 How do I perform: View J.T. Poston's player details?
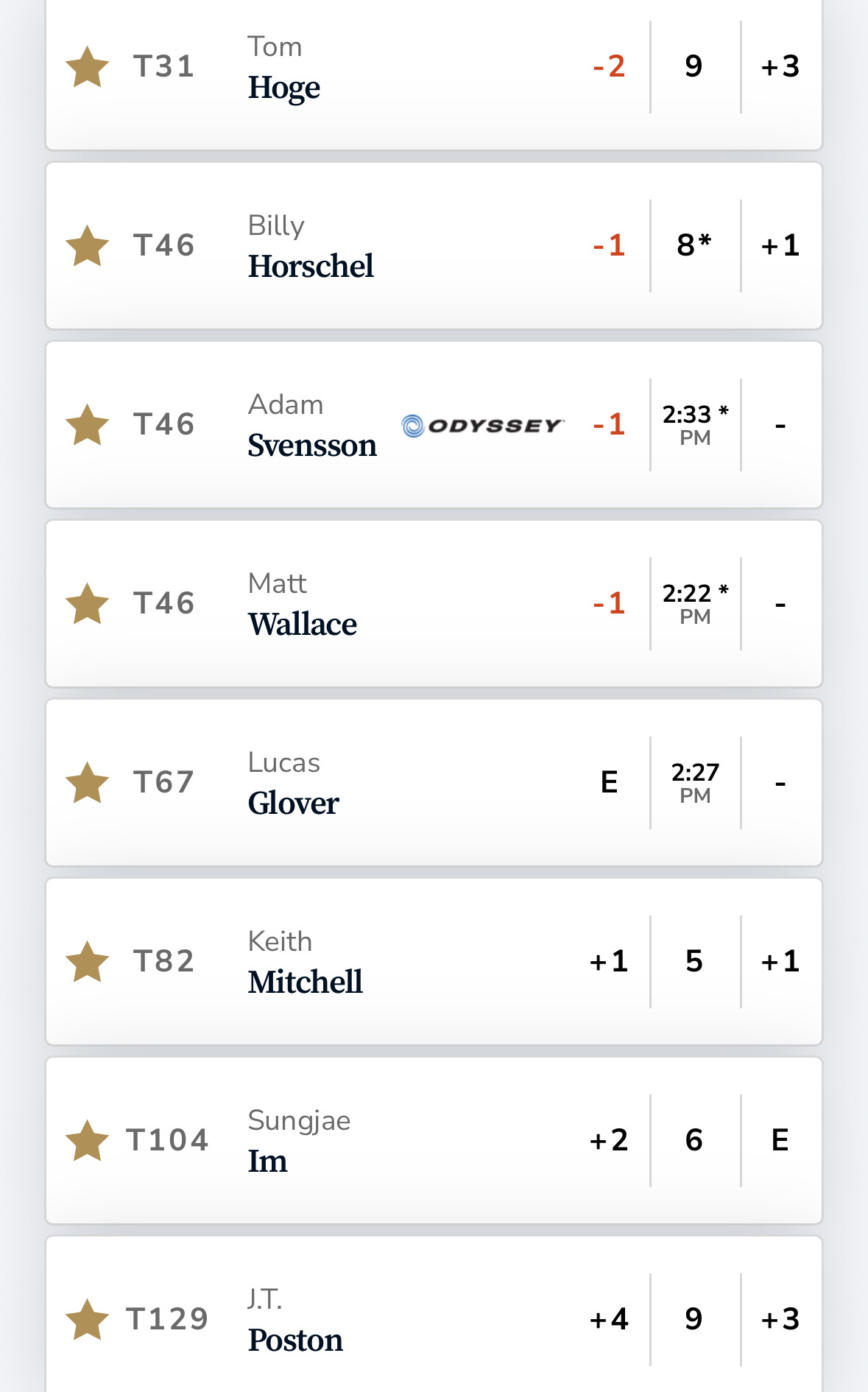click(434, 1315)
